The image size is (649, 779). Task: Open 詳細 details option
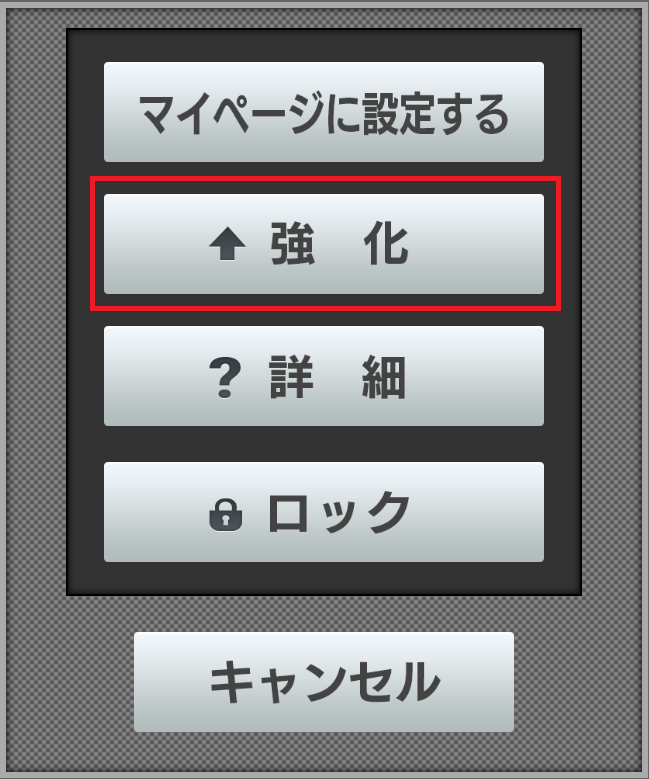[x=324, y=377]
